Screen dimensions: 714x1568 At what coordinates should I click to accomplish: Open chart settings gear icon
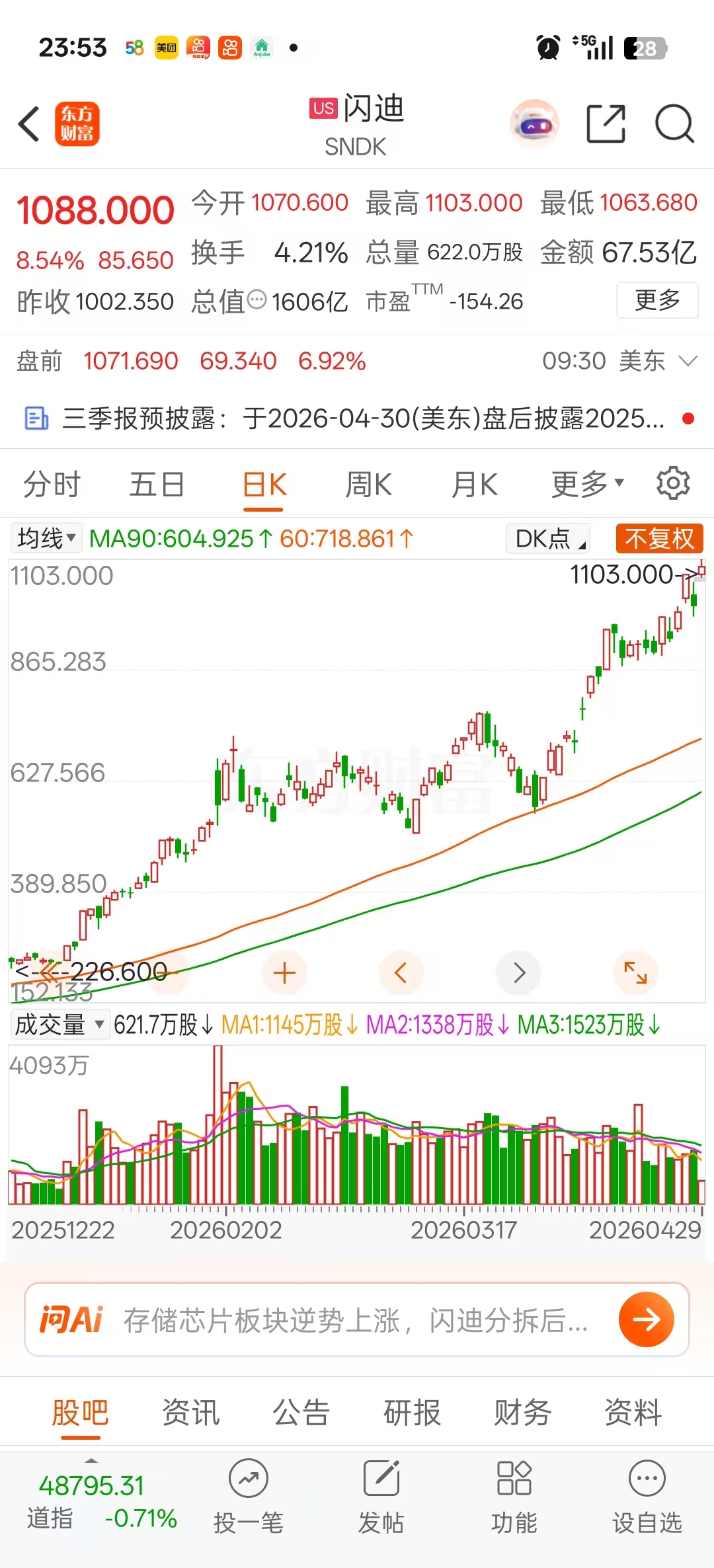(673, 483)
